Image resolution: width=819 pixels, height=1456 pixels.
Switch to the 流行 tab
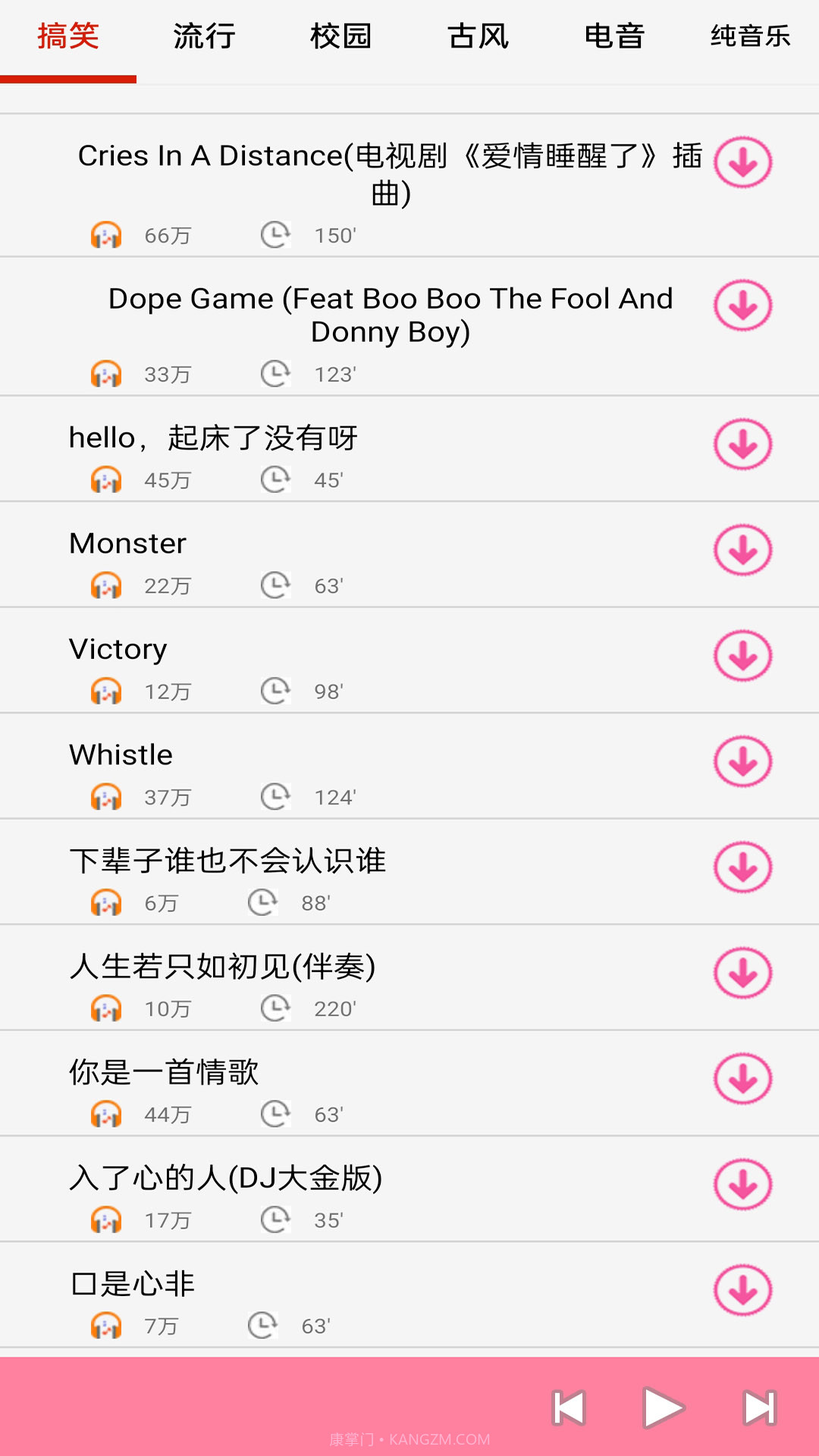coord(203,36)
